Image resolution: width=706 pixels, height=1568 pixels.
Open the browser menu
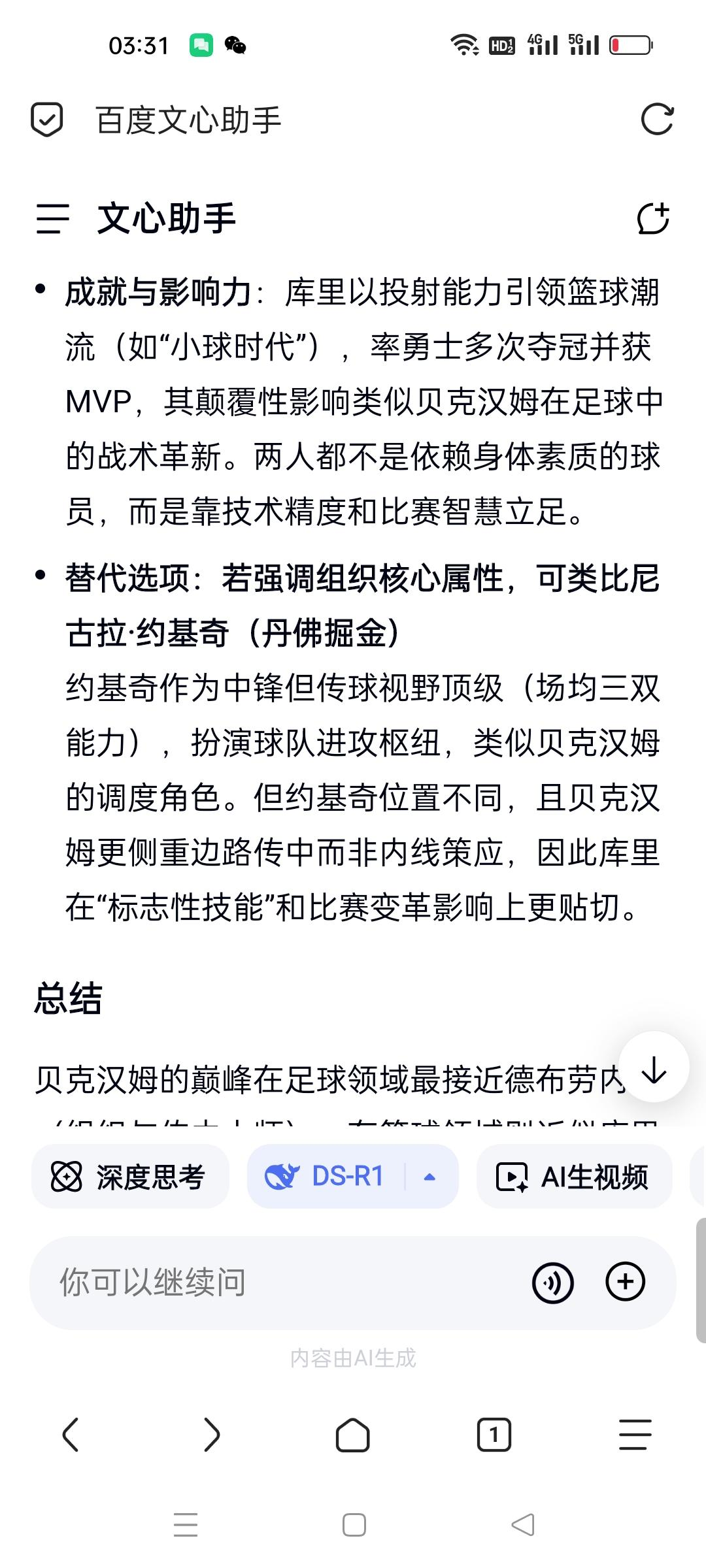tap(635, 1434)
